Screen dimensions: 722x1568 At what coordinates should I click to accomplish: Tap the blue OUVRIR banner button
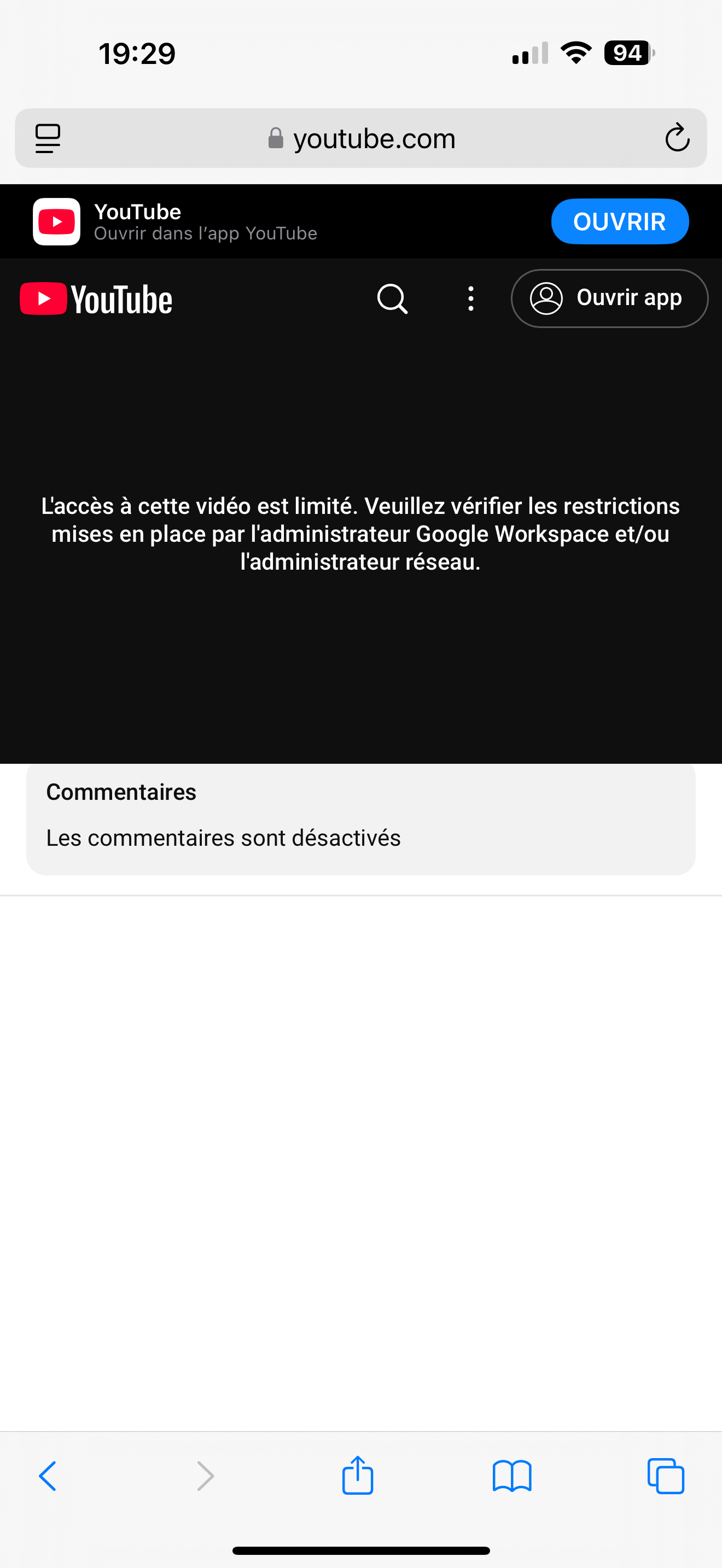619,221
